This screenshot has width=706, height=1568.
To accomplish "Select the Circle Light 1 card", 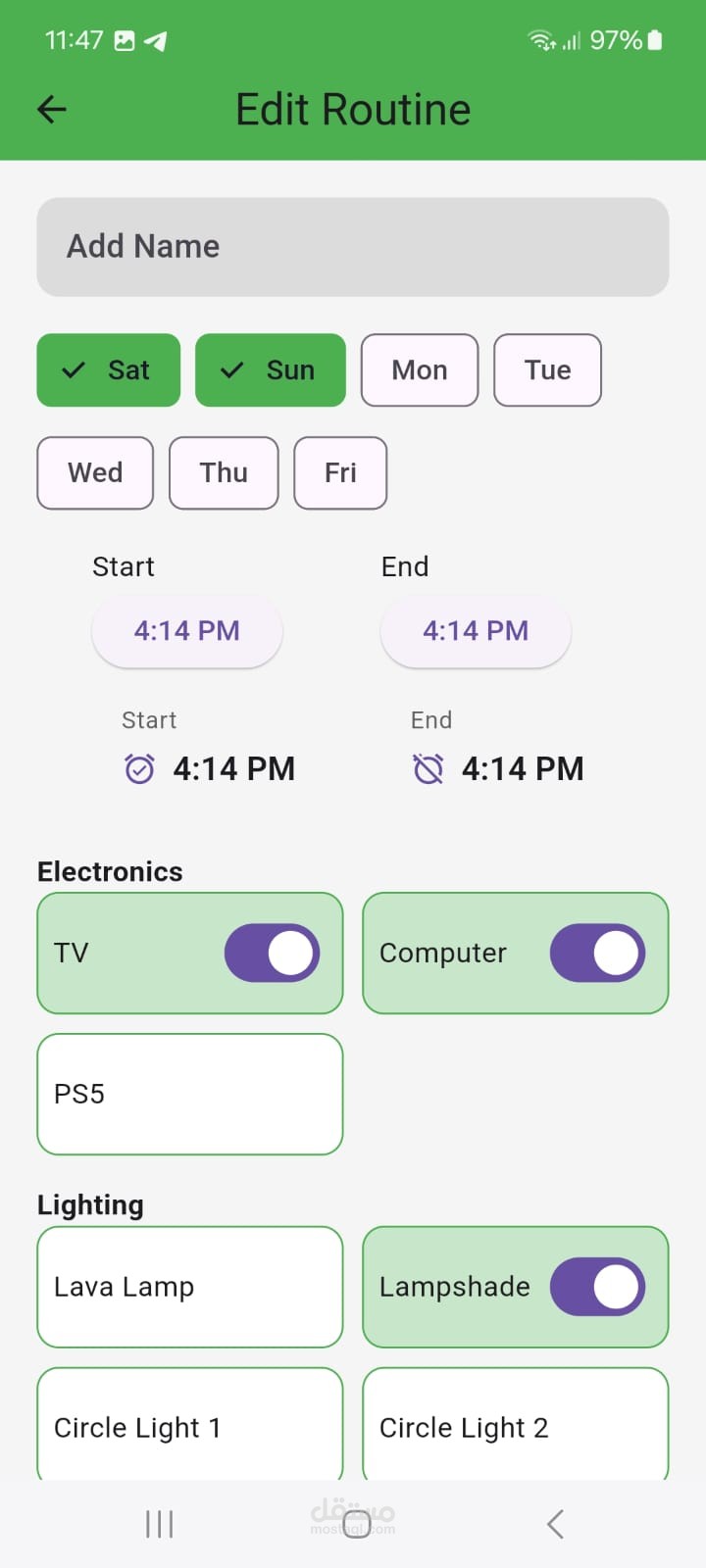I will pyautogui.click(x=190, y=1424).
